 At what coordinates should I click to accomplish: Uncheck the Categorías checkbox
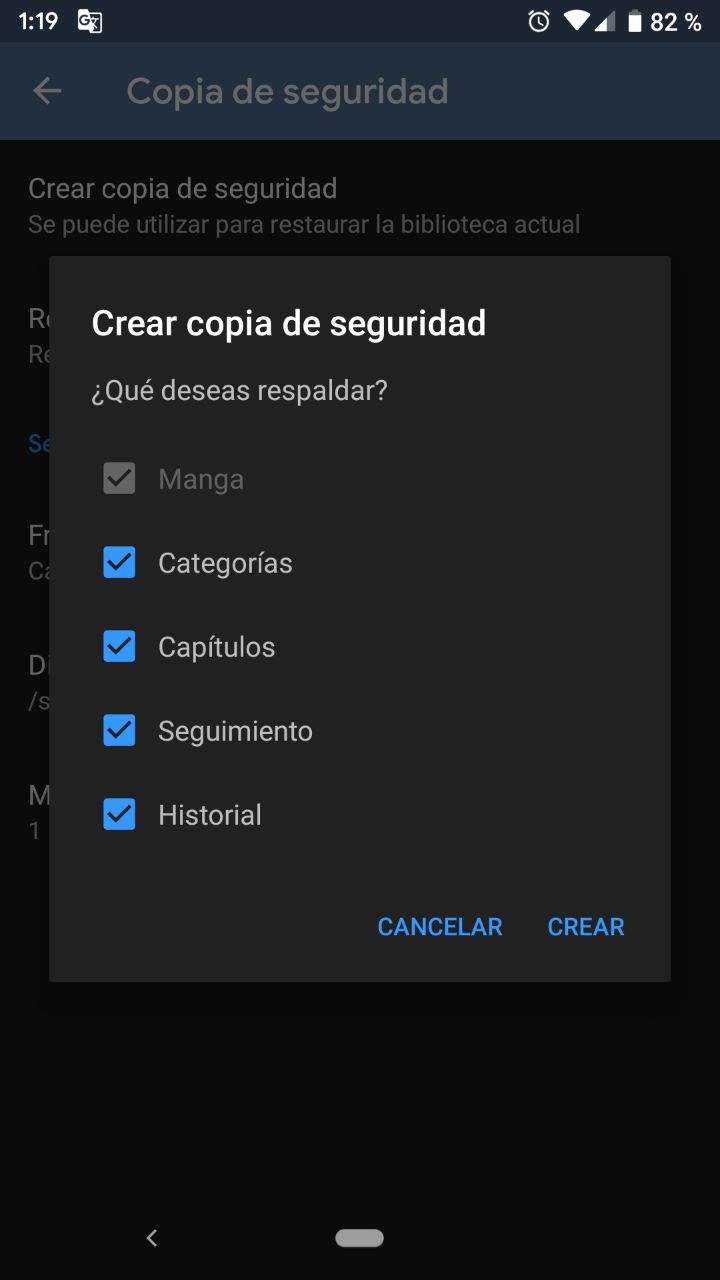(119, 563)
